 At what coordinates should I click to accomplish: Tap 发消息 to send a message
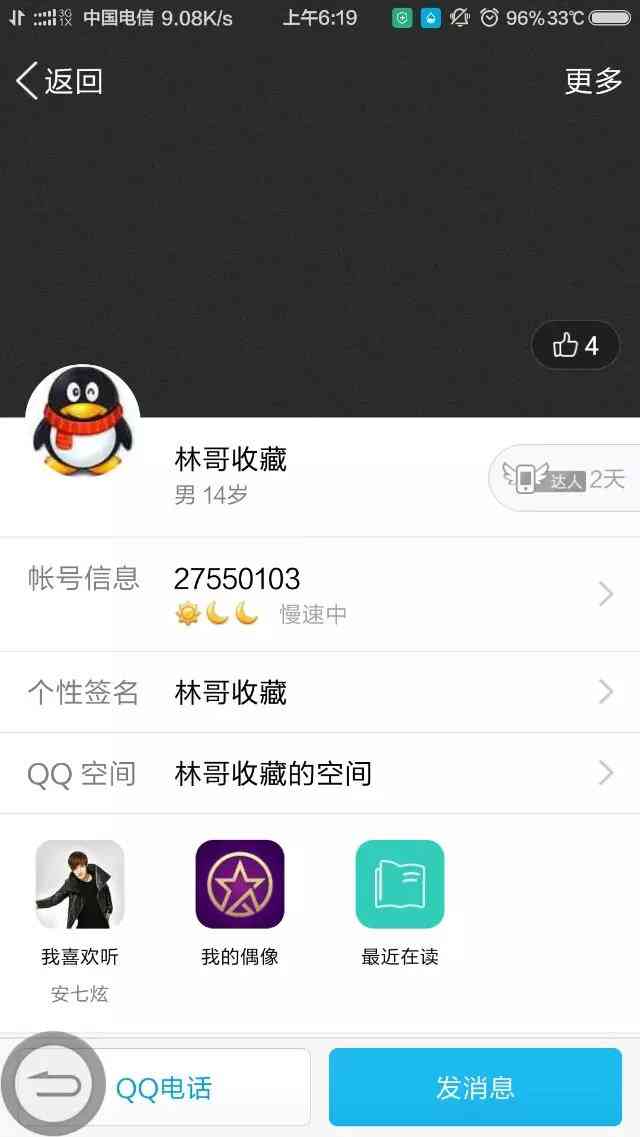point(475,1087)
